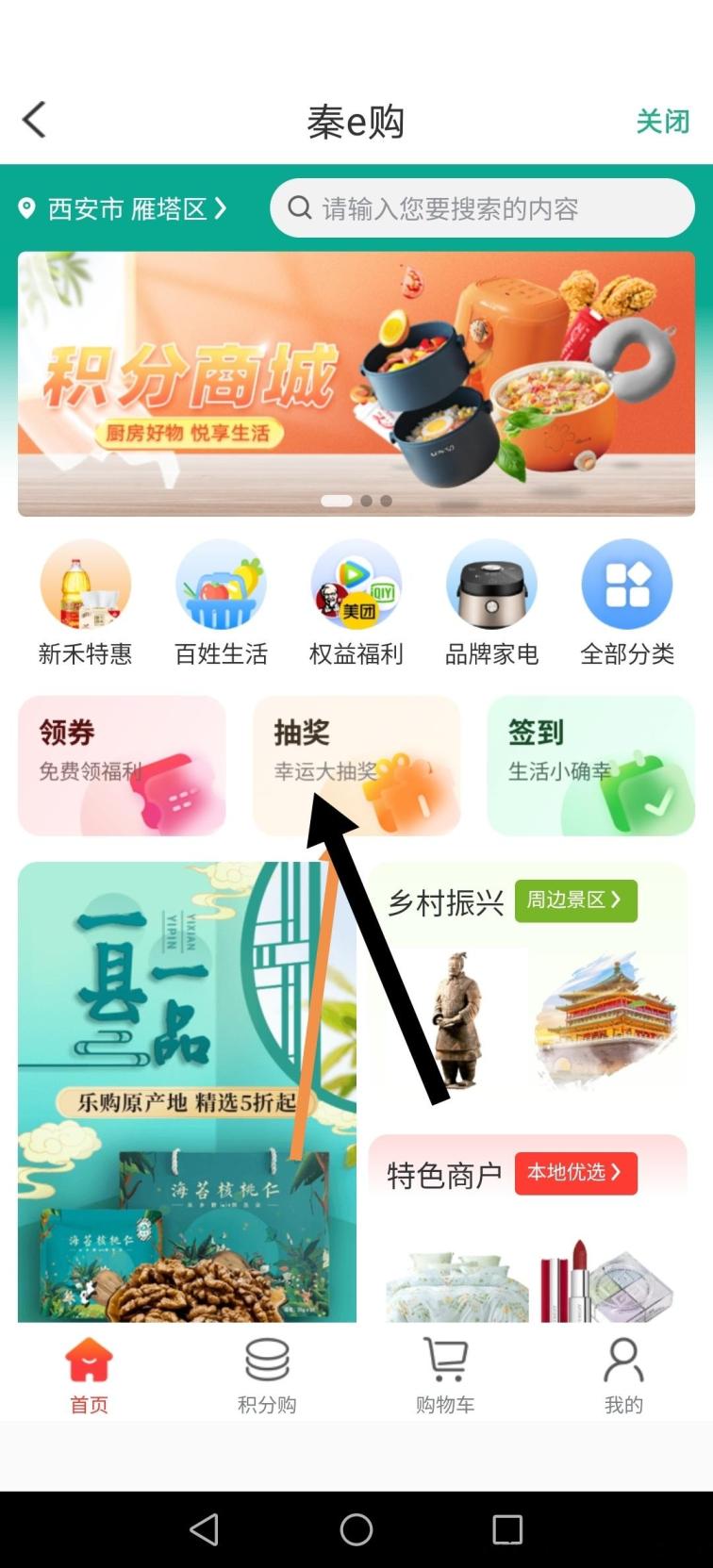Tap the 周边景区 button
The height and width of the screenshot is (1568, 713).
tap(575, 900)
